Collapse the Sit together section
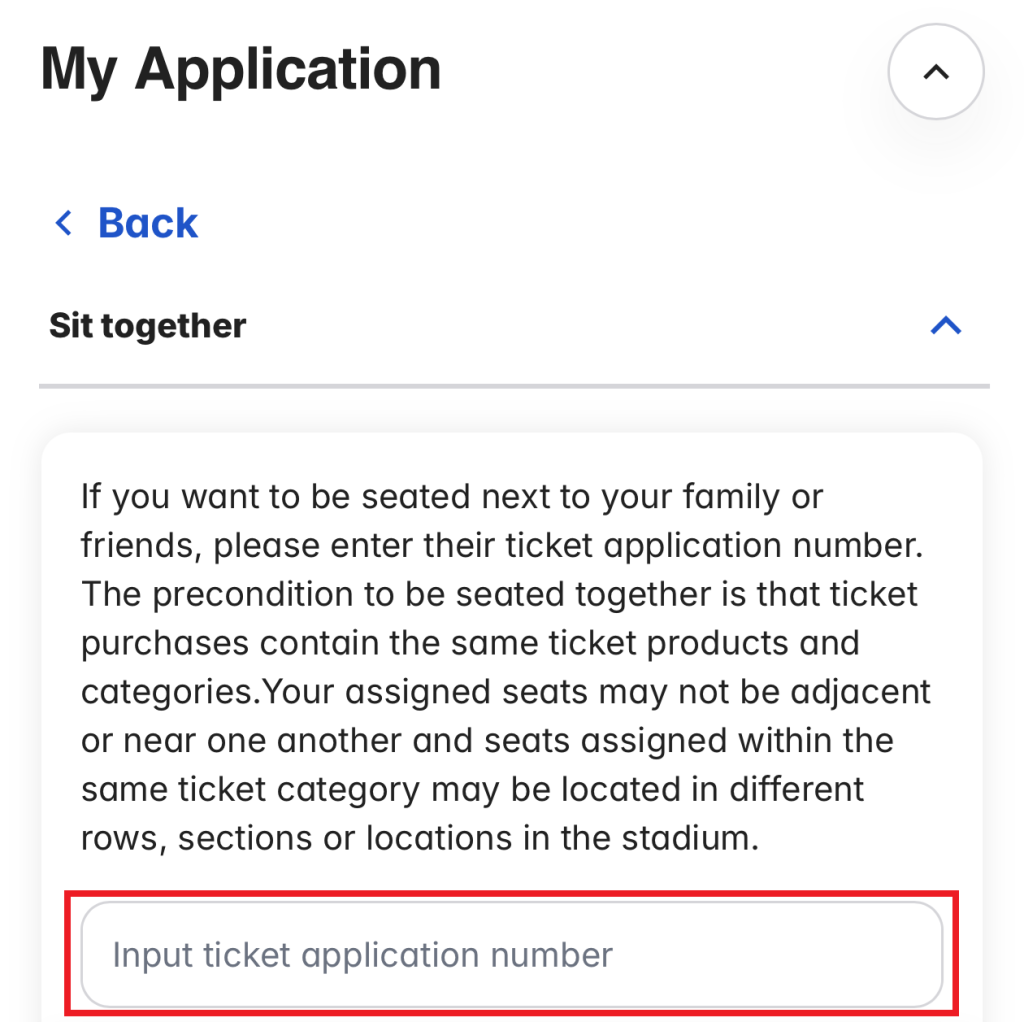This screenshot has height=1022, width=1024. point(945,326)
